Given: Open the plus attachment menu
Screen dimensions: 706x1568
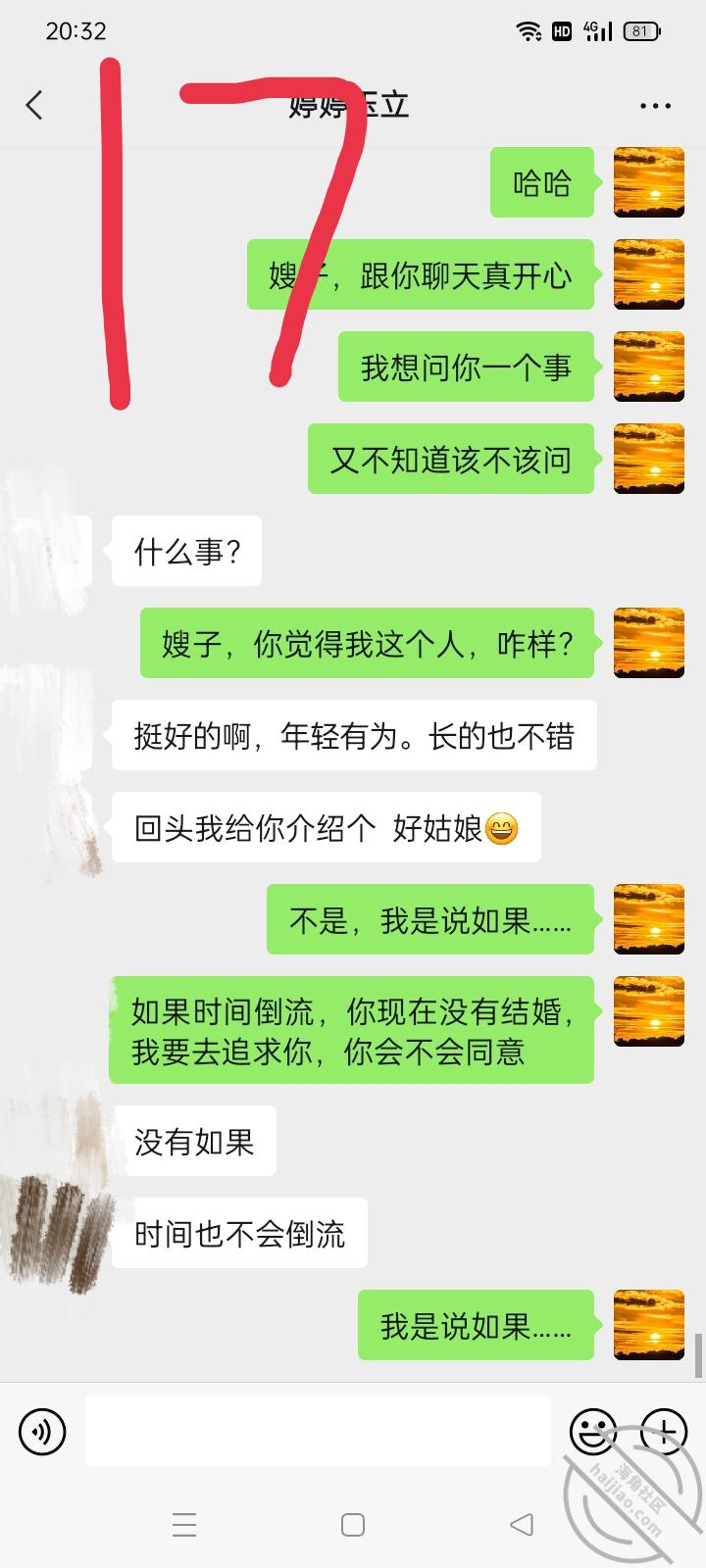Looking at the screenshot, I should pyautogui.click(x=663, y=1432).
